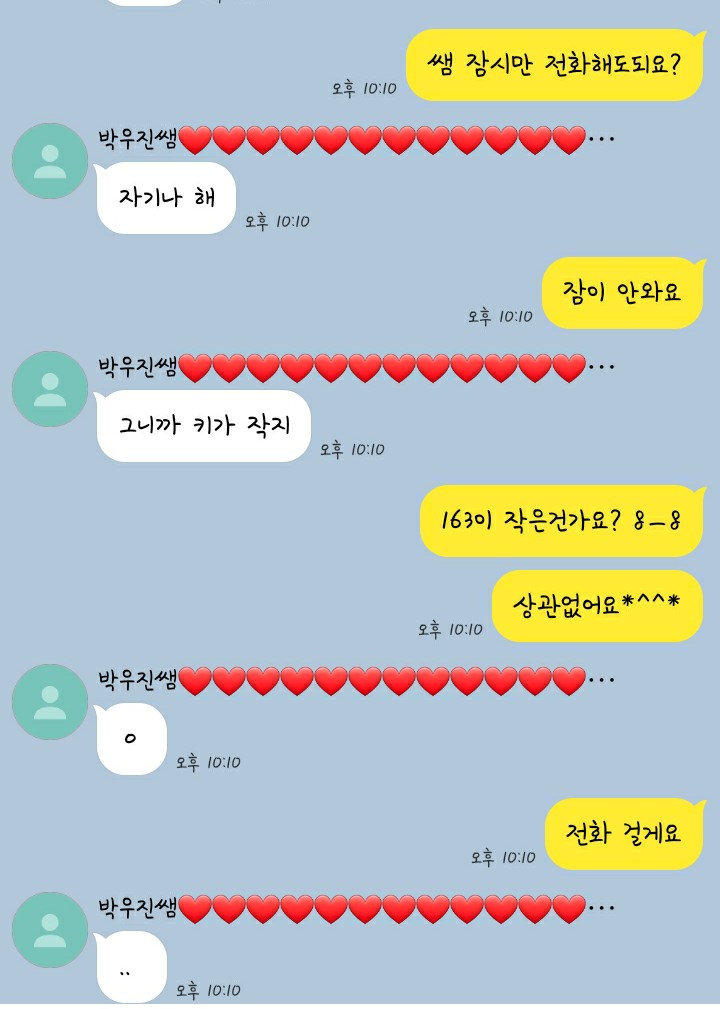
Task: Tap profile picture next to '그니까 키가 작지'
Action: (x=50, y=389)
